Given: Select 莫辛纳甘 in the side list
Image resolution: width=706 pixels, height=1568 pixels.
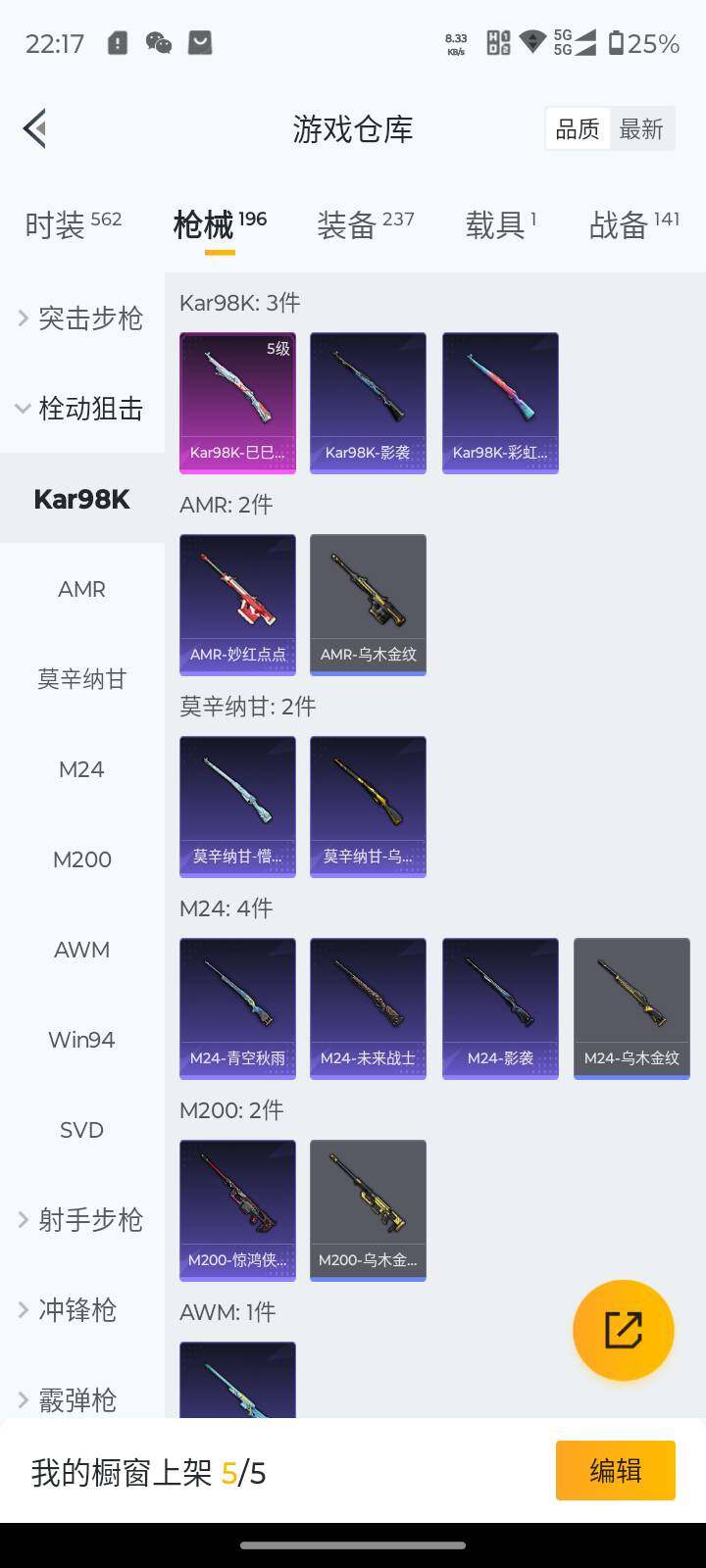Looking at the screenshot, I should click(x=81, y=679).
